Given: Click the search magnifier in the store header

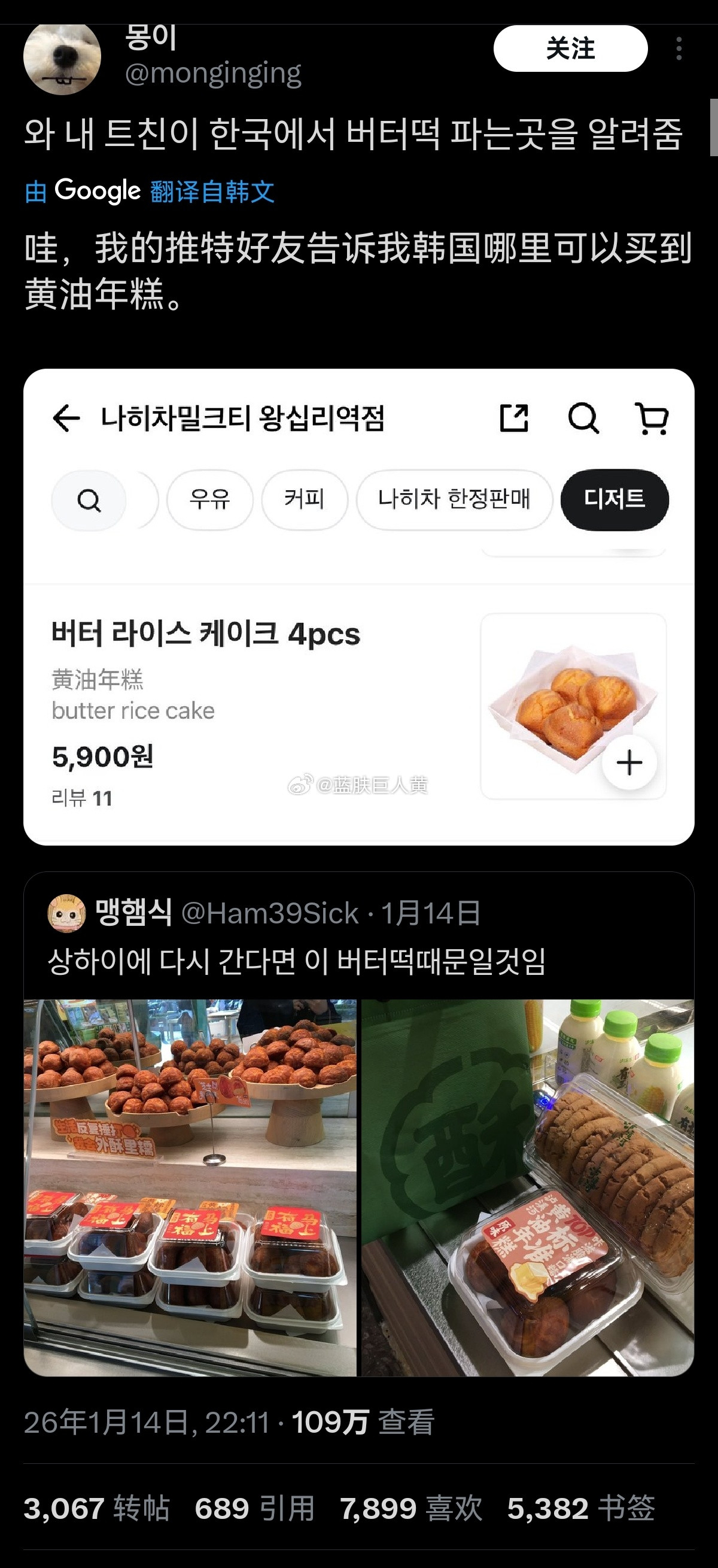Looking at the screenshot, I should [x=585, y=418].
